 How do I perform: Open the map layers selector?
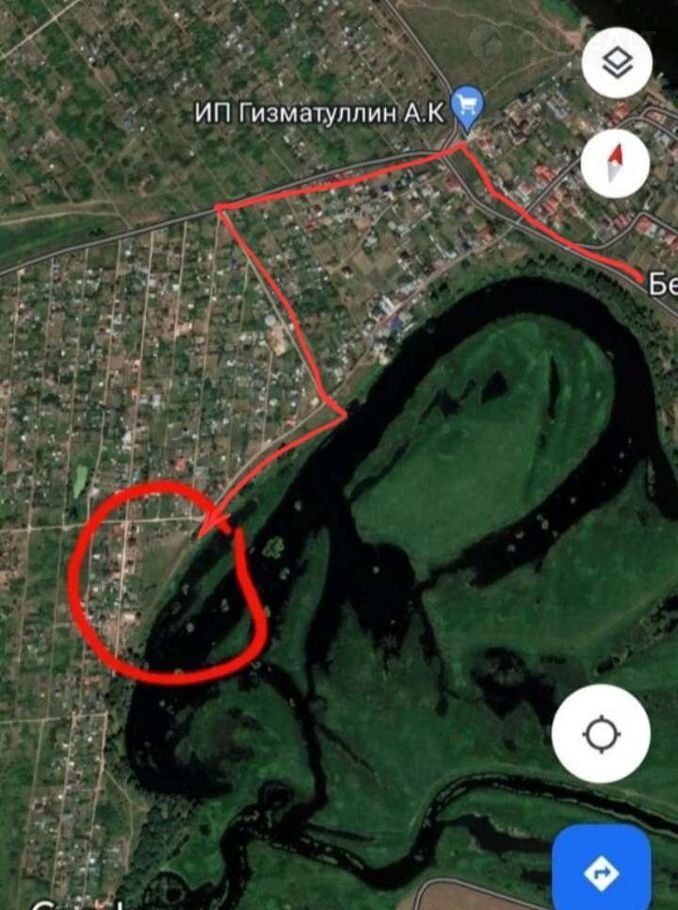[617, 64]
